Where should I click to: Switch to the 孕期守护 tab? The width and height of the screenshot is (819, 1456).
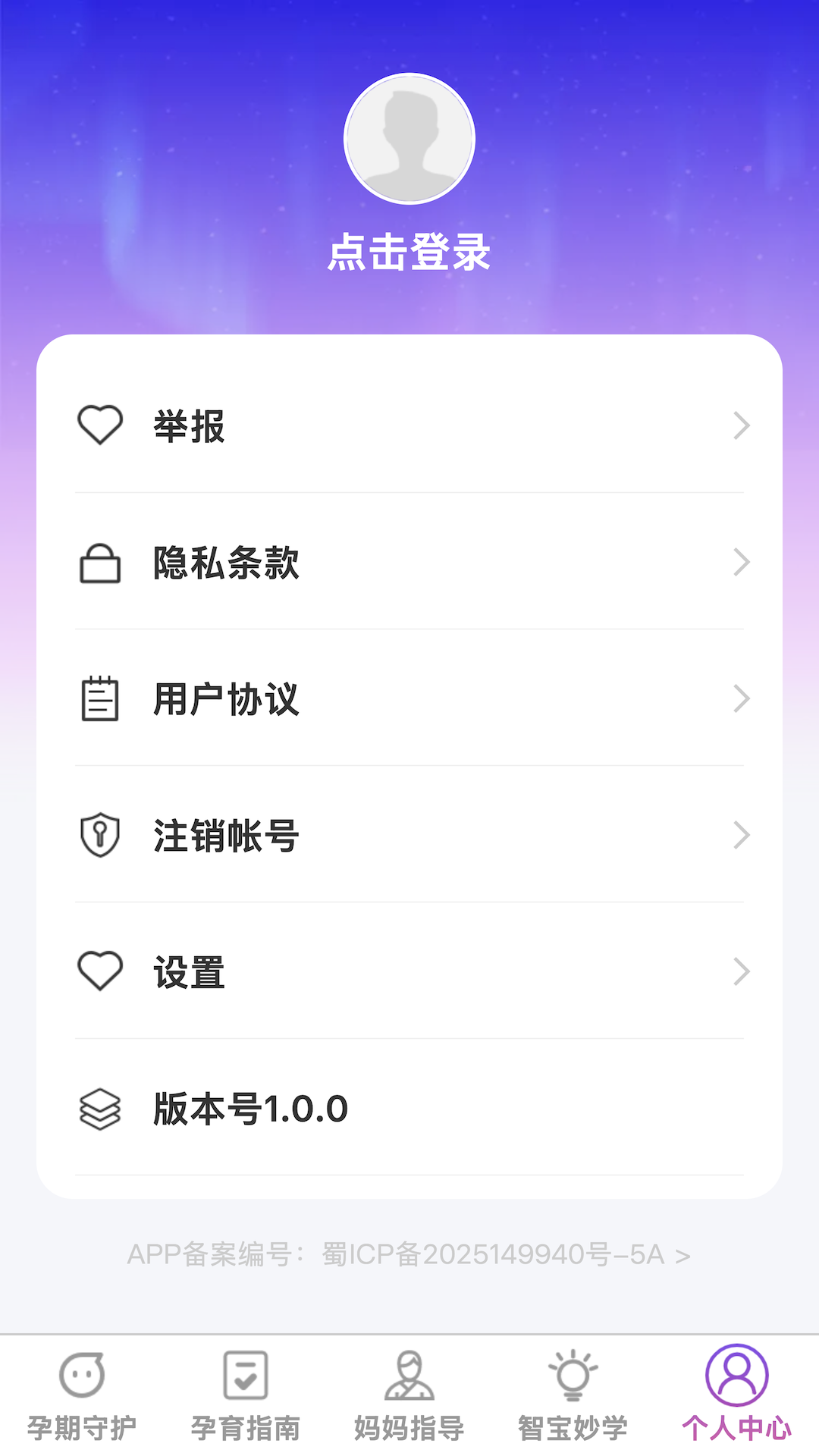[82, 1395]
